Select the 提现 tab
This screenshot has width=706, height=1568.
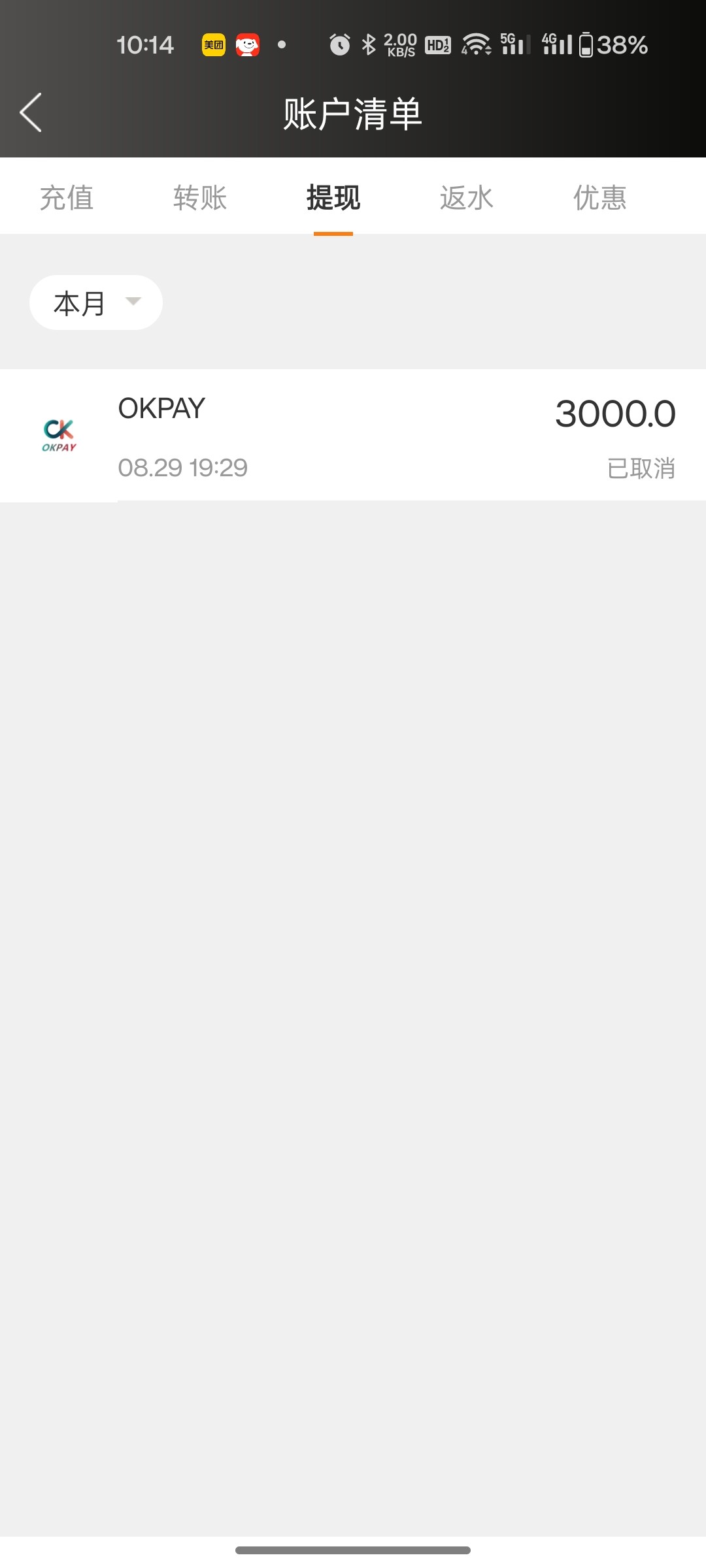[333, 197]
